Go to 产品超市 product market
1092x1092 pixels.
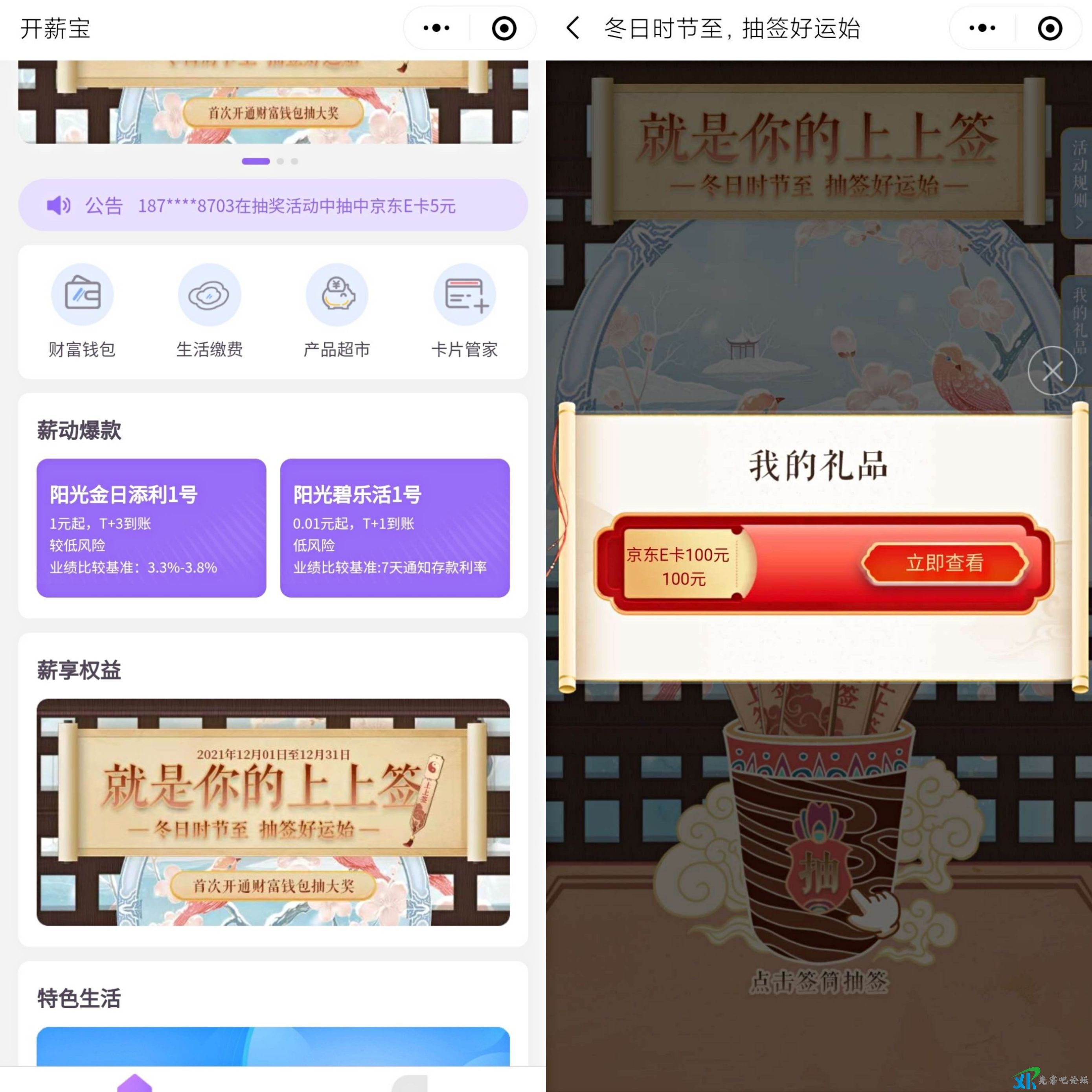click(x=337, y=310)
